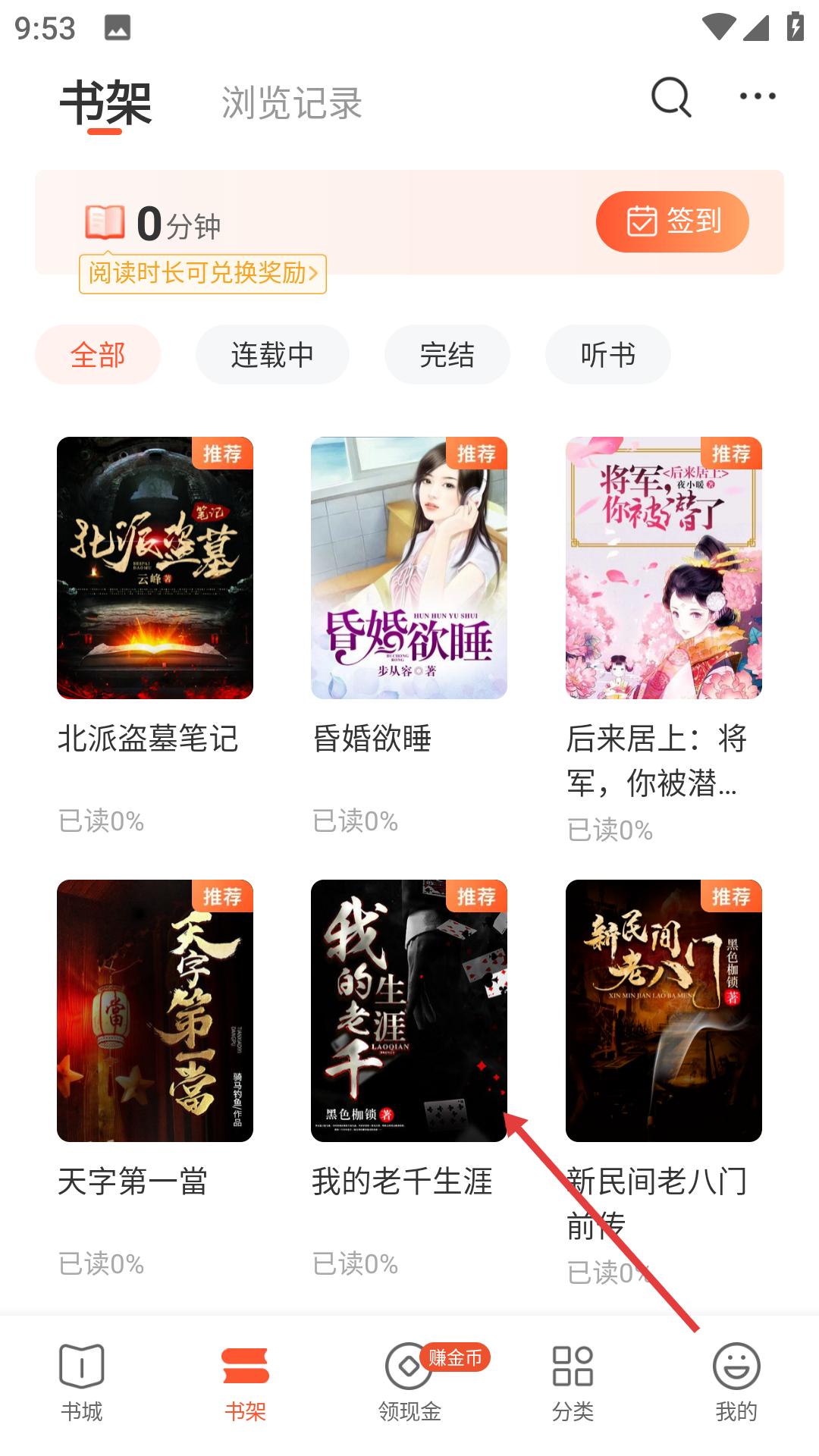
Task: Open the book 北派盗墓笔记
Action: point(155,567)
